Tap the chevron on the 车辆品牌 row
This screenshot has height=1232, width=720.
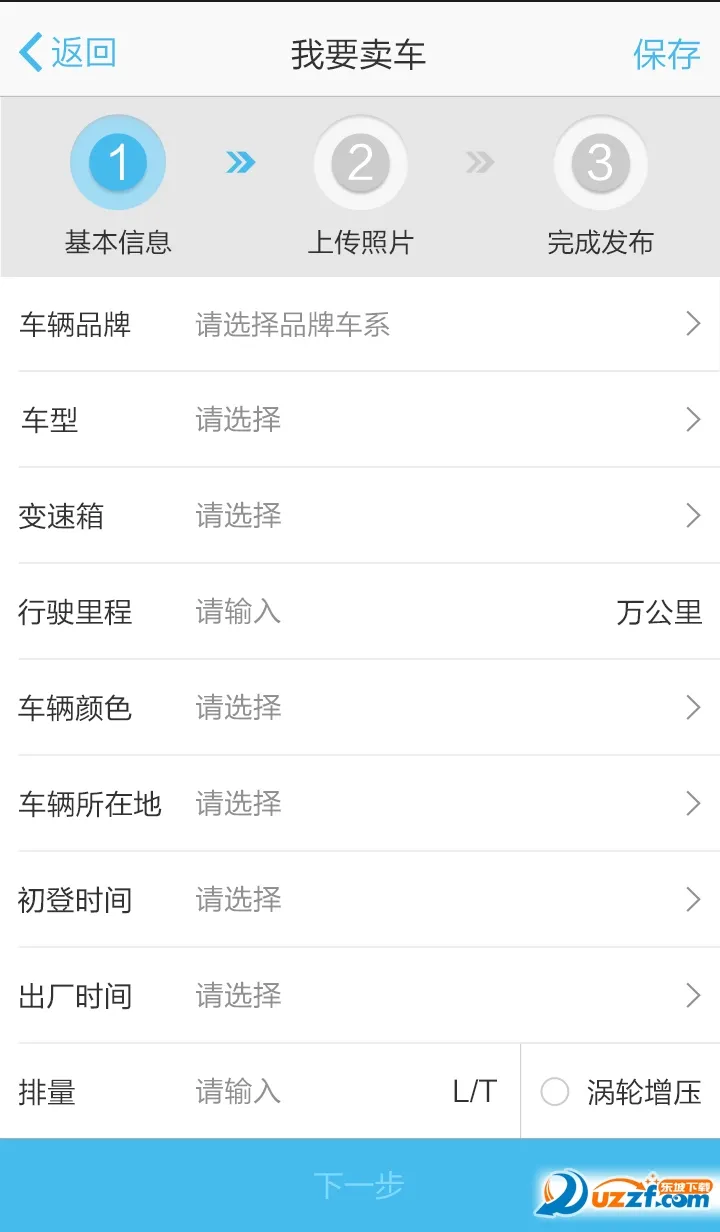click(x=693, y=324)
